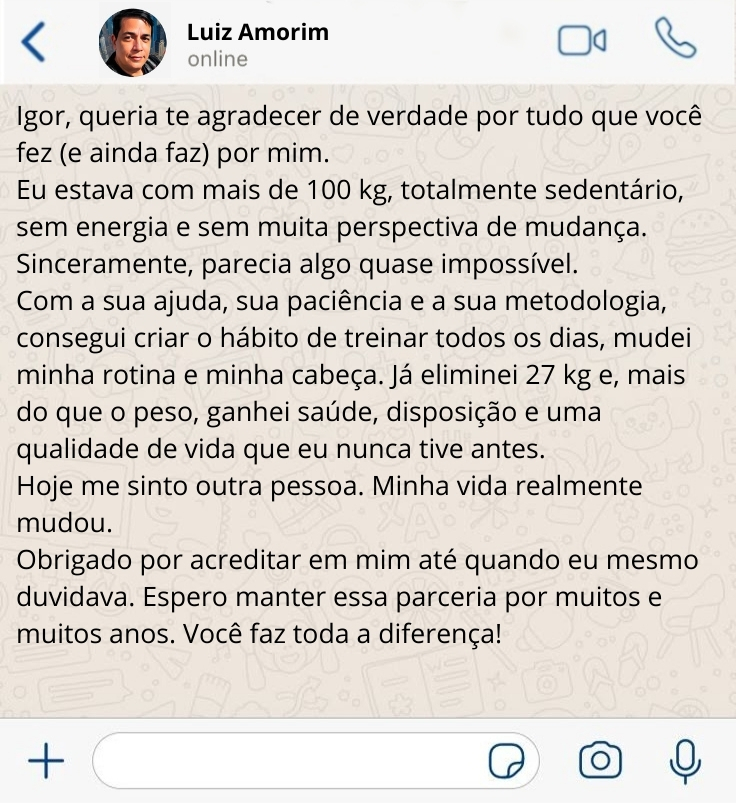Open the camera to send a photo

[x=600, y=762]
